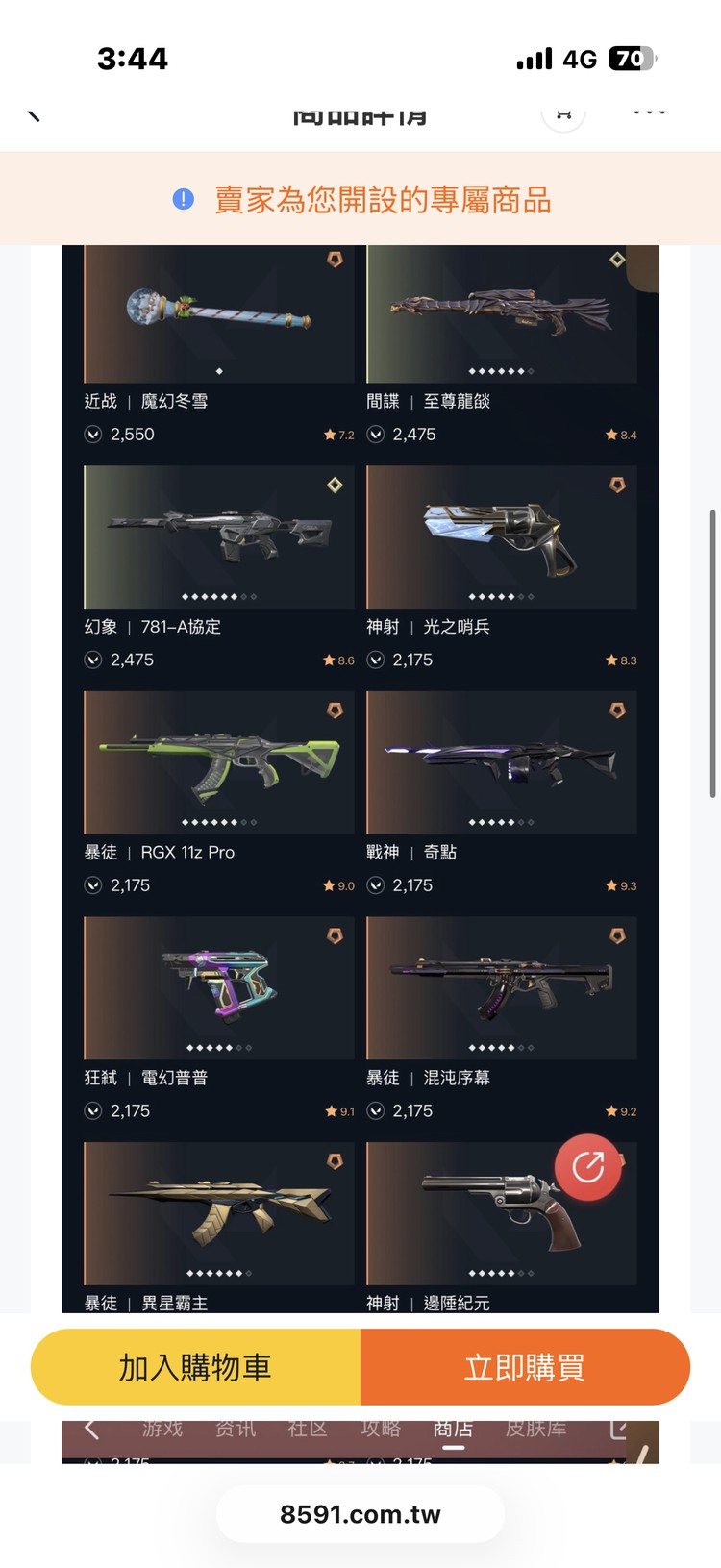721x1568 pixels.
Task: Tap the rarity diamond badge on 至尊龍燄
Action: point(618,258)
